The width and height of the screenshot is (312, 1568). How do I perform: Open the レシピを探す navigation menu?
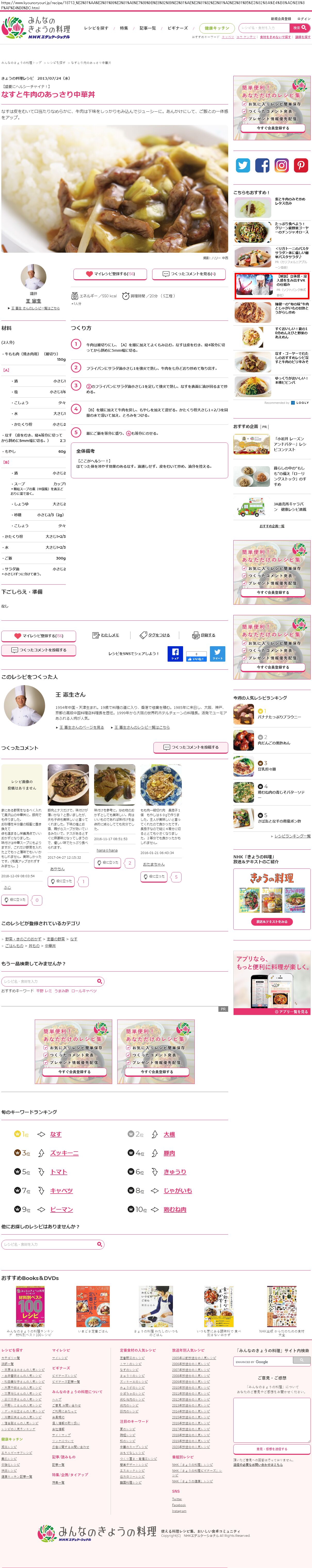coord(96,28)
